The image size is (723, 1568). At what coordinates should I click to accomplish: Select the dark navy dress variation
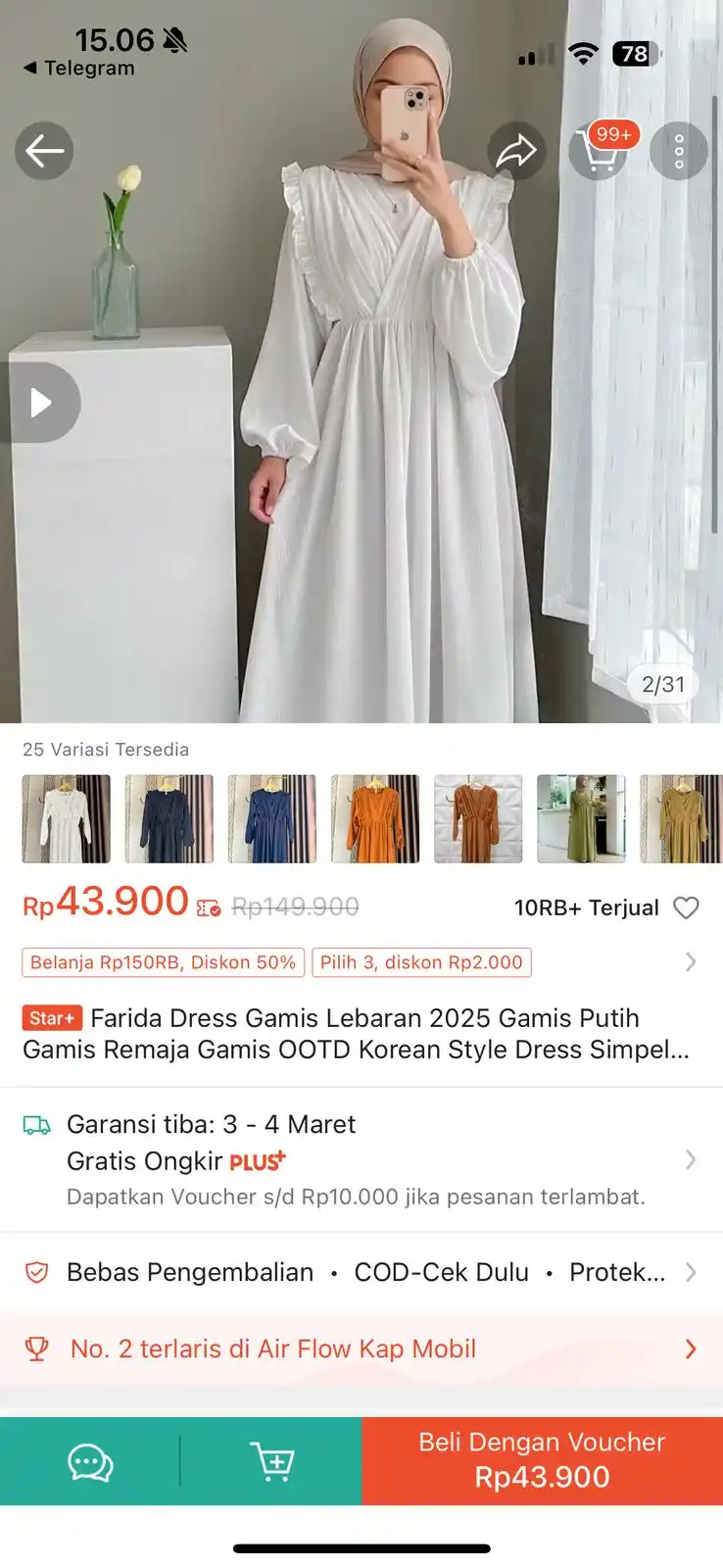(x=169, y=818)
